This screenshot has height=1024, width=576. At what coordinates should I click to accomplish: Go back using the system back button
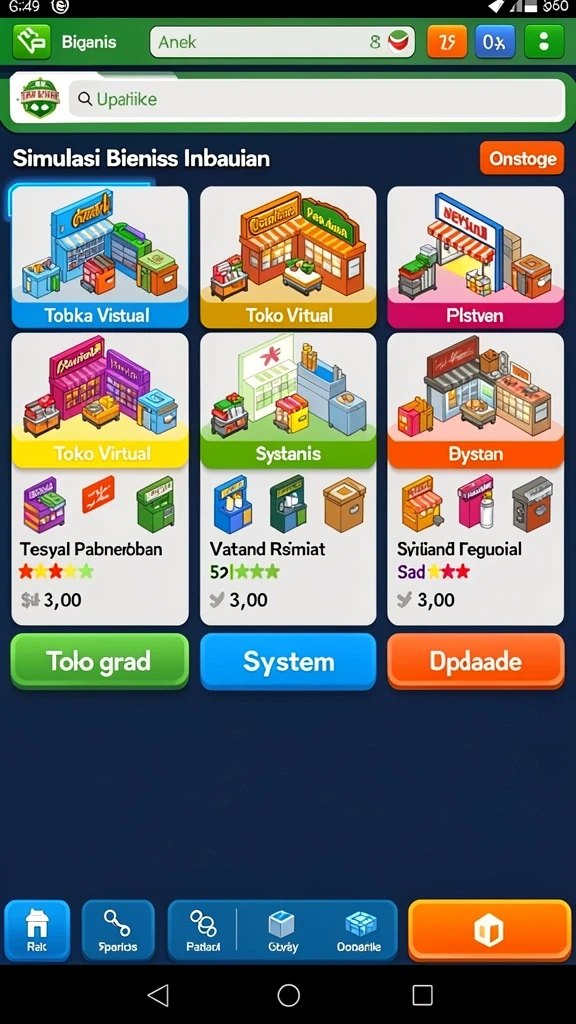pos(157,995)
